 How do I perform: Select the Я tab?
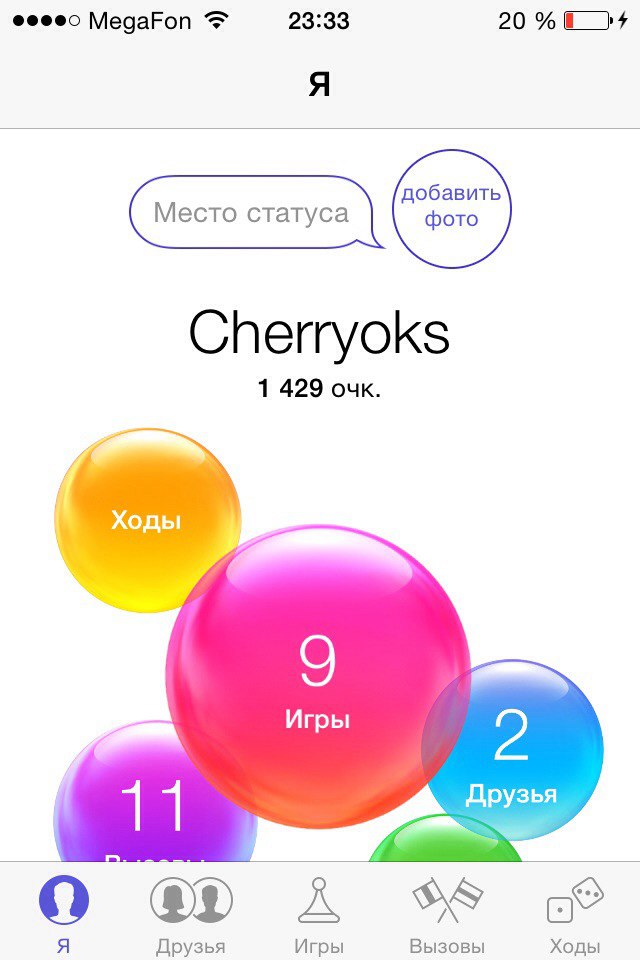[63, 916]
